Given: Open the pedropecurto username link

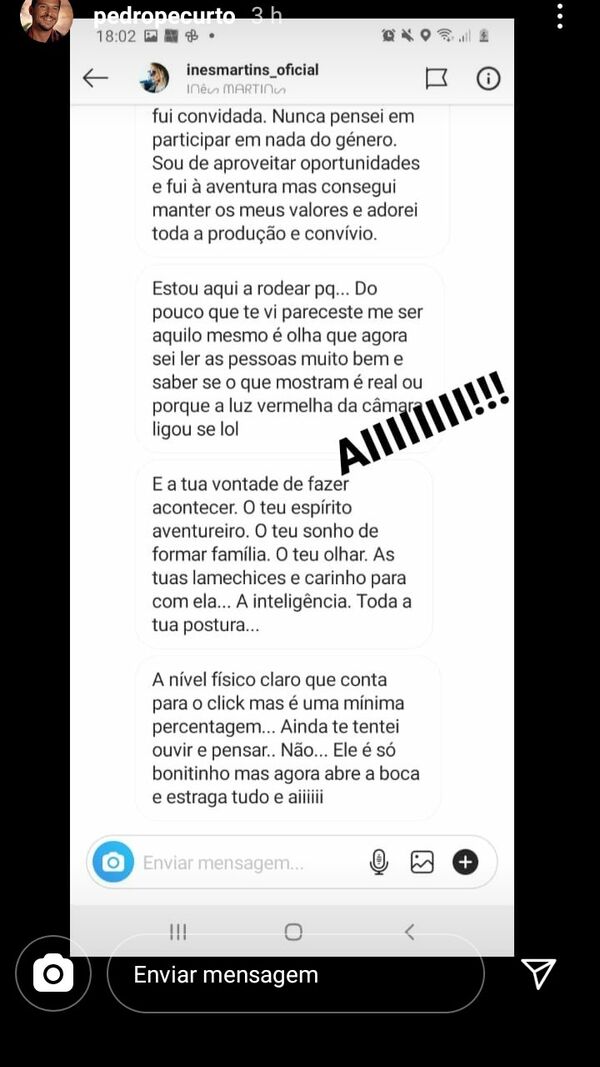Looking at the screenshot, I should 163,14.
